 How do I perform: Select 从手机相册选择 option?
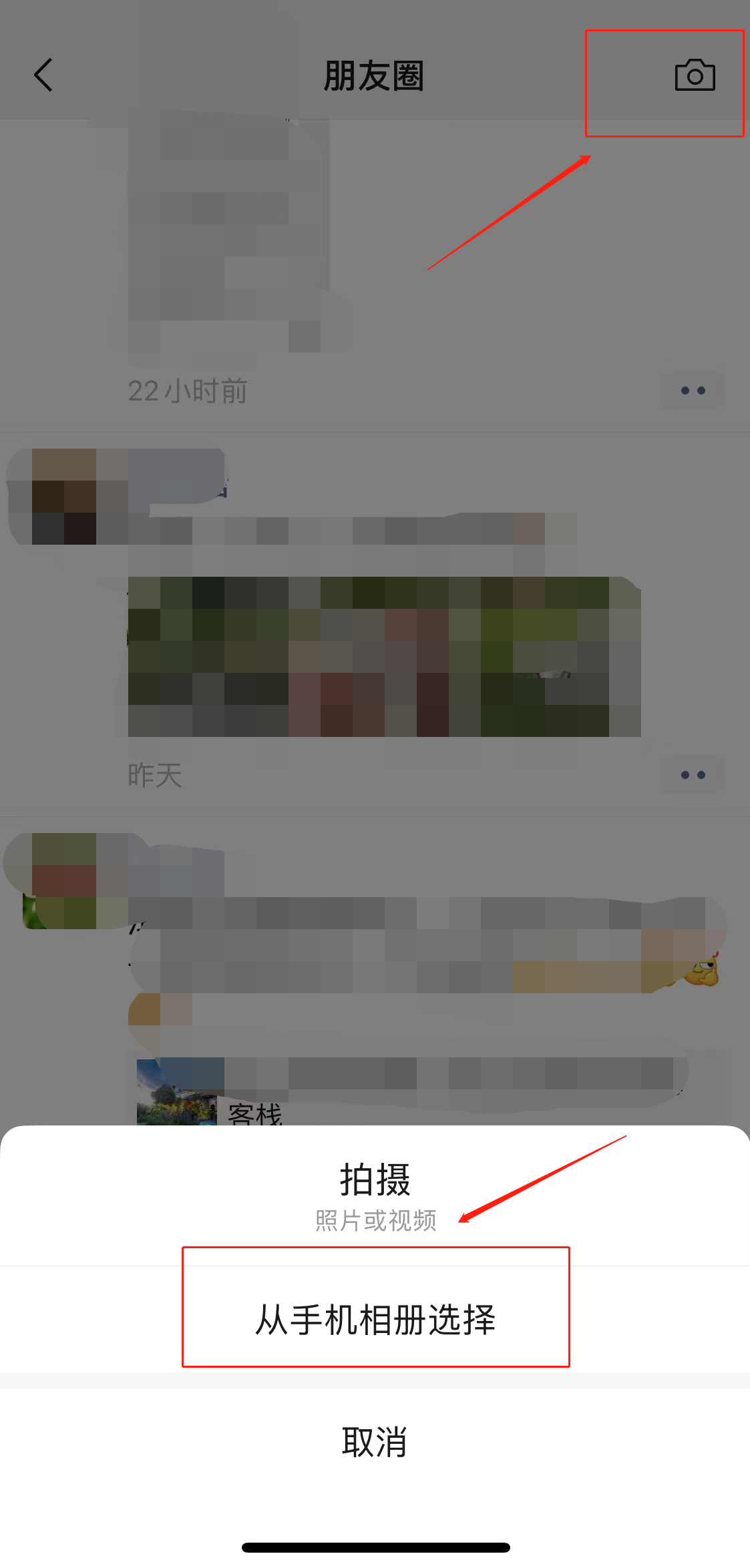(x=375, y=1320)
